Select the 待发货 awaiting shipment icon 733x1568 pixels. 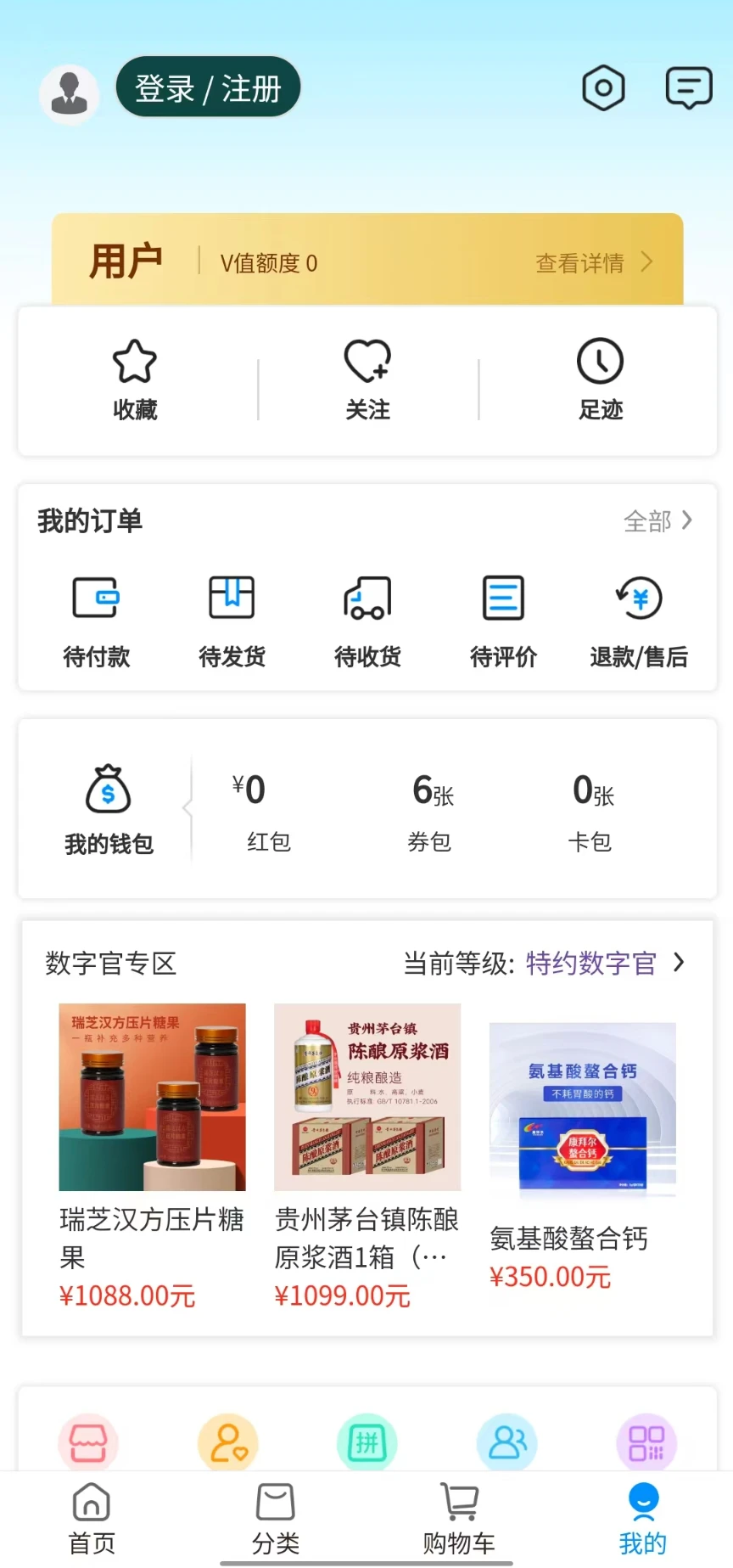click(232, 597)
